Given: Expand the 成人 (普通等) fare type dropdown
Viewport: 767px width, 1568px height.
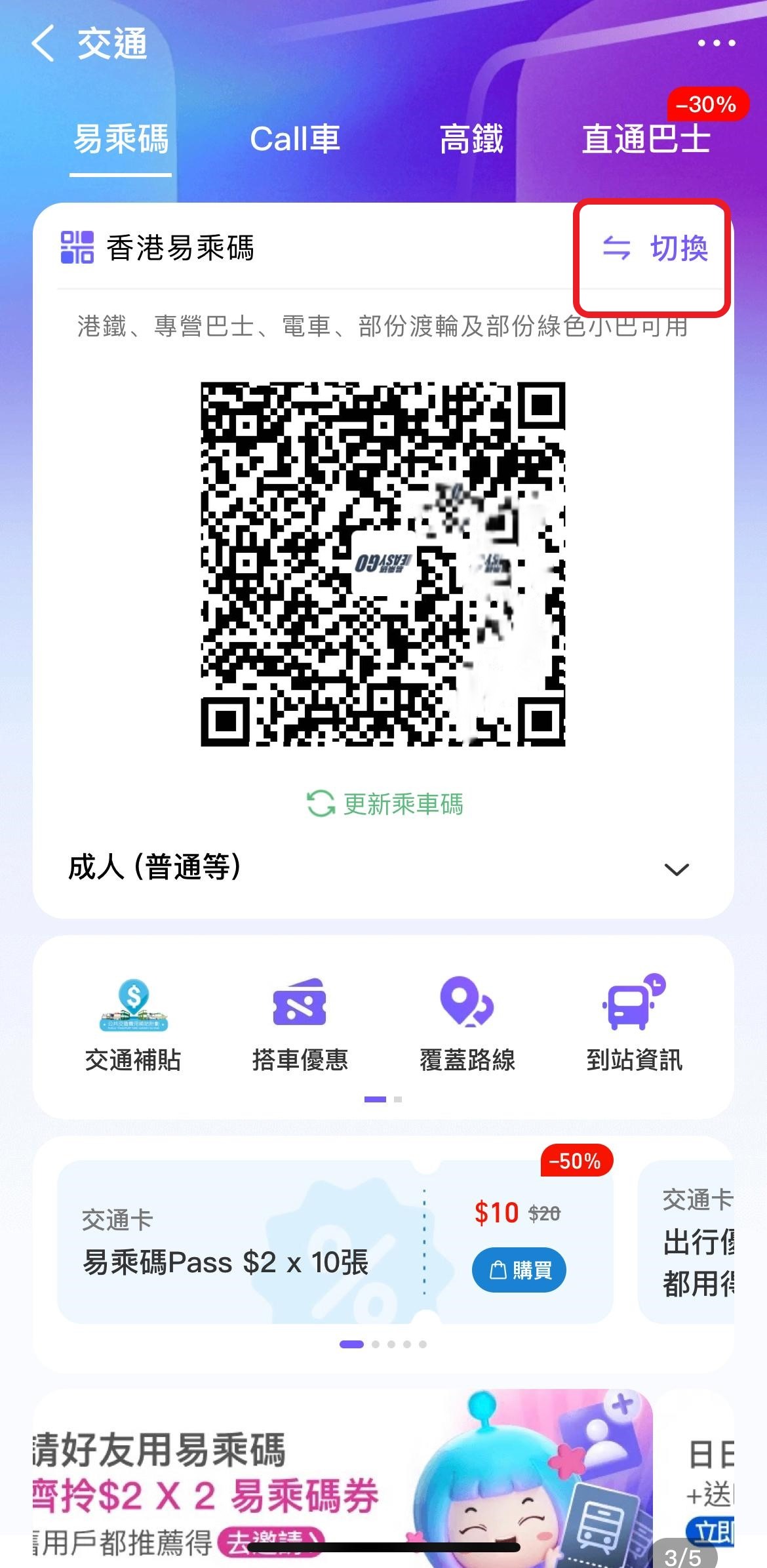Looking at the screenshot, I should (x=676, y=870).
